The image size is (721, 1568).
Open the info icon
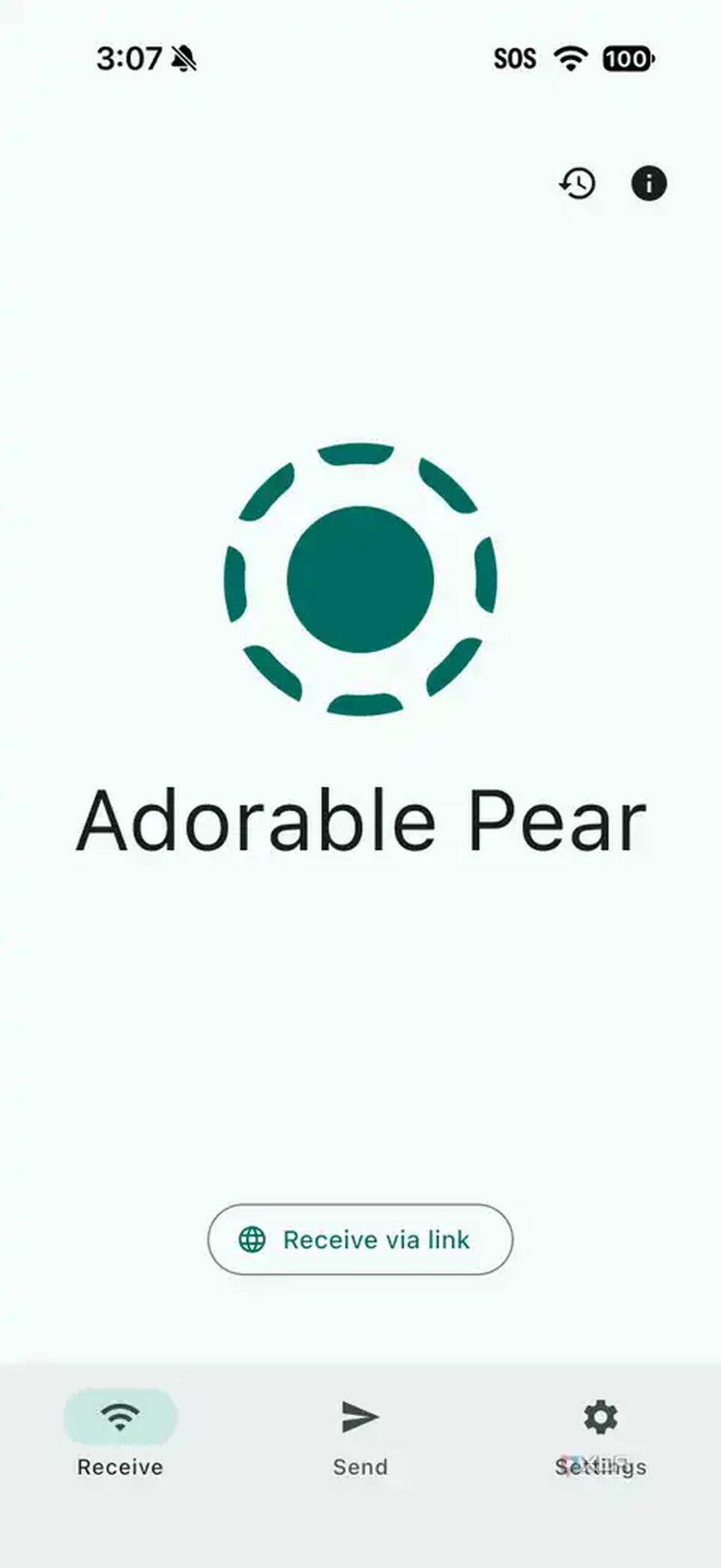coord(649,183)
